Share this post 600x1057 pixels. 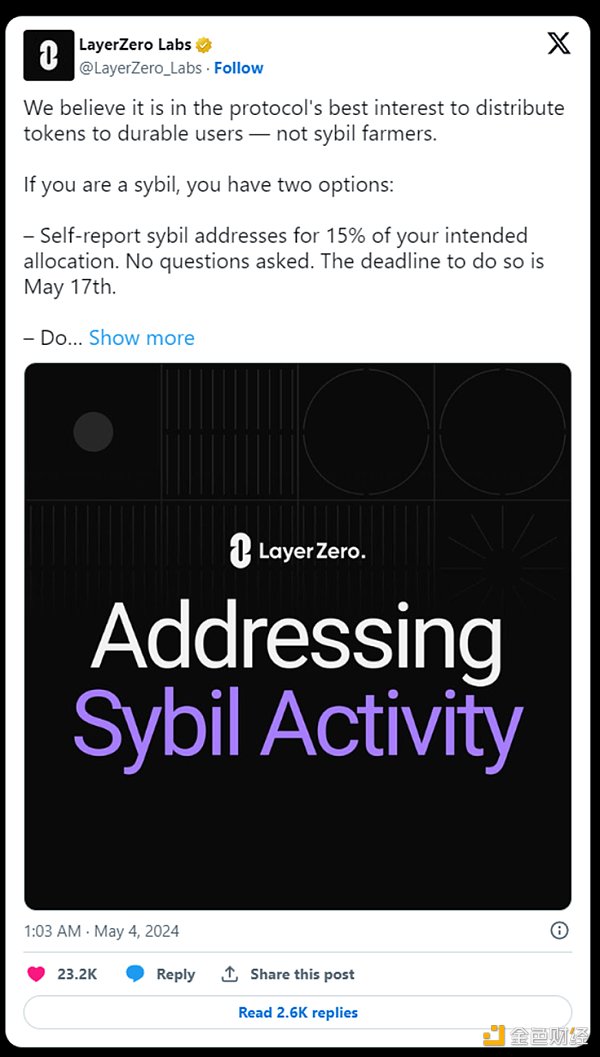coord(288,974)
